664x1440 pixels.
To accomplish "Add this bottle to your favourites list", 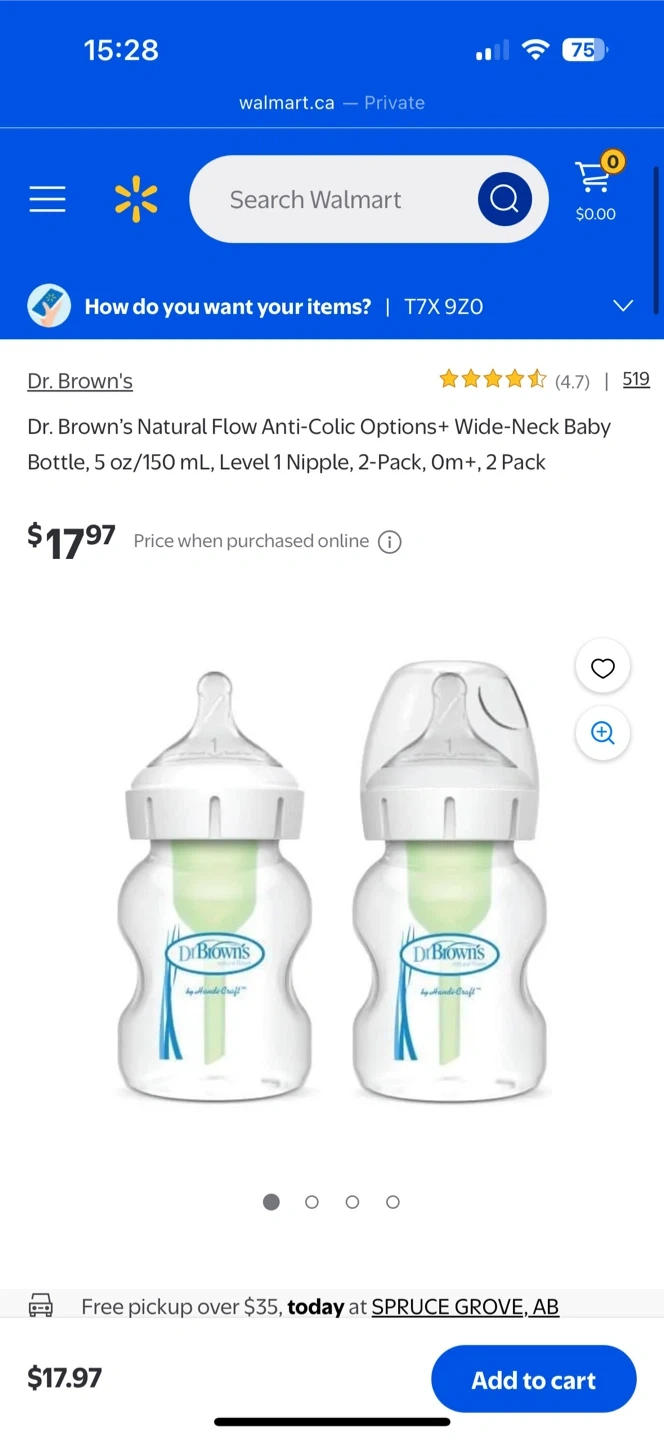I will pyautogui.click(x=602, y=668).
